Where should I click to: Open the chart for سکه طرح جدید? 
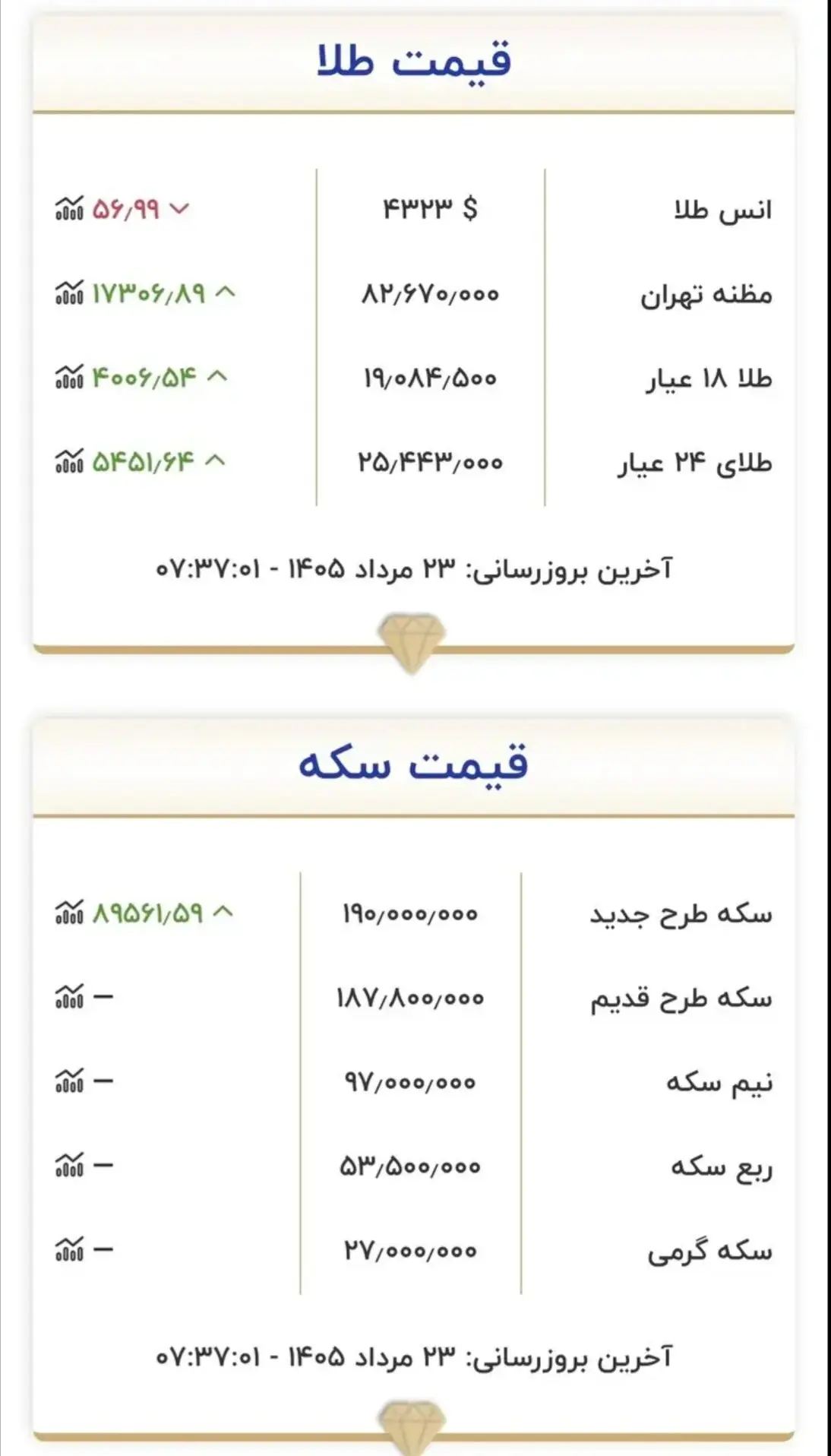(x=69, y=912)
